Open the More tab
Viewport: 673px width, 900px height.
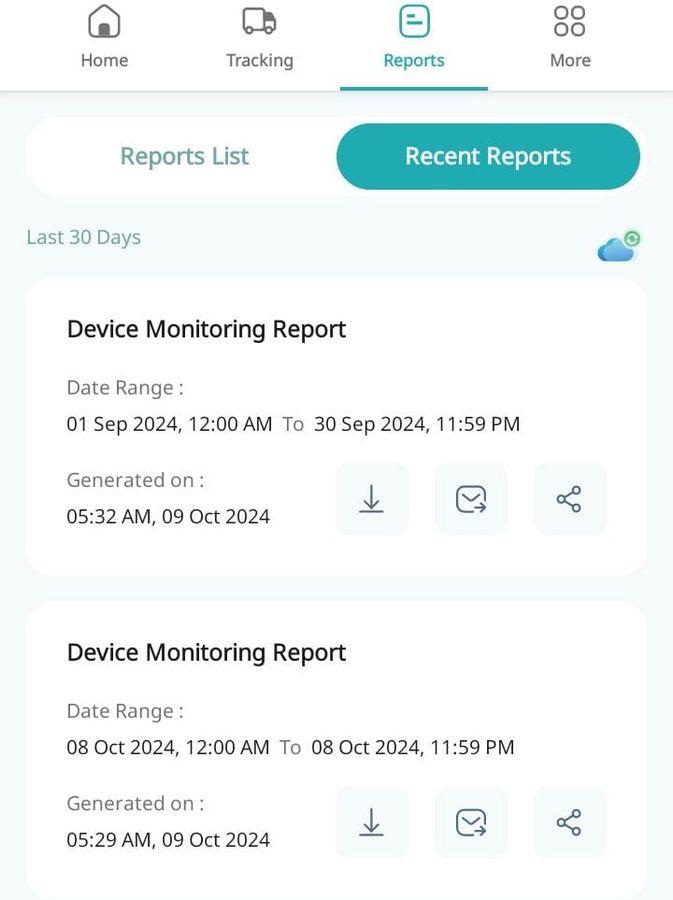[x=569, y=40]
